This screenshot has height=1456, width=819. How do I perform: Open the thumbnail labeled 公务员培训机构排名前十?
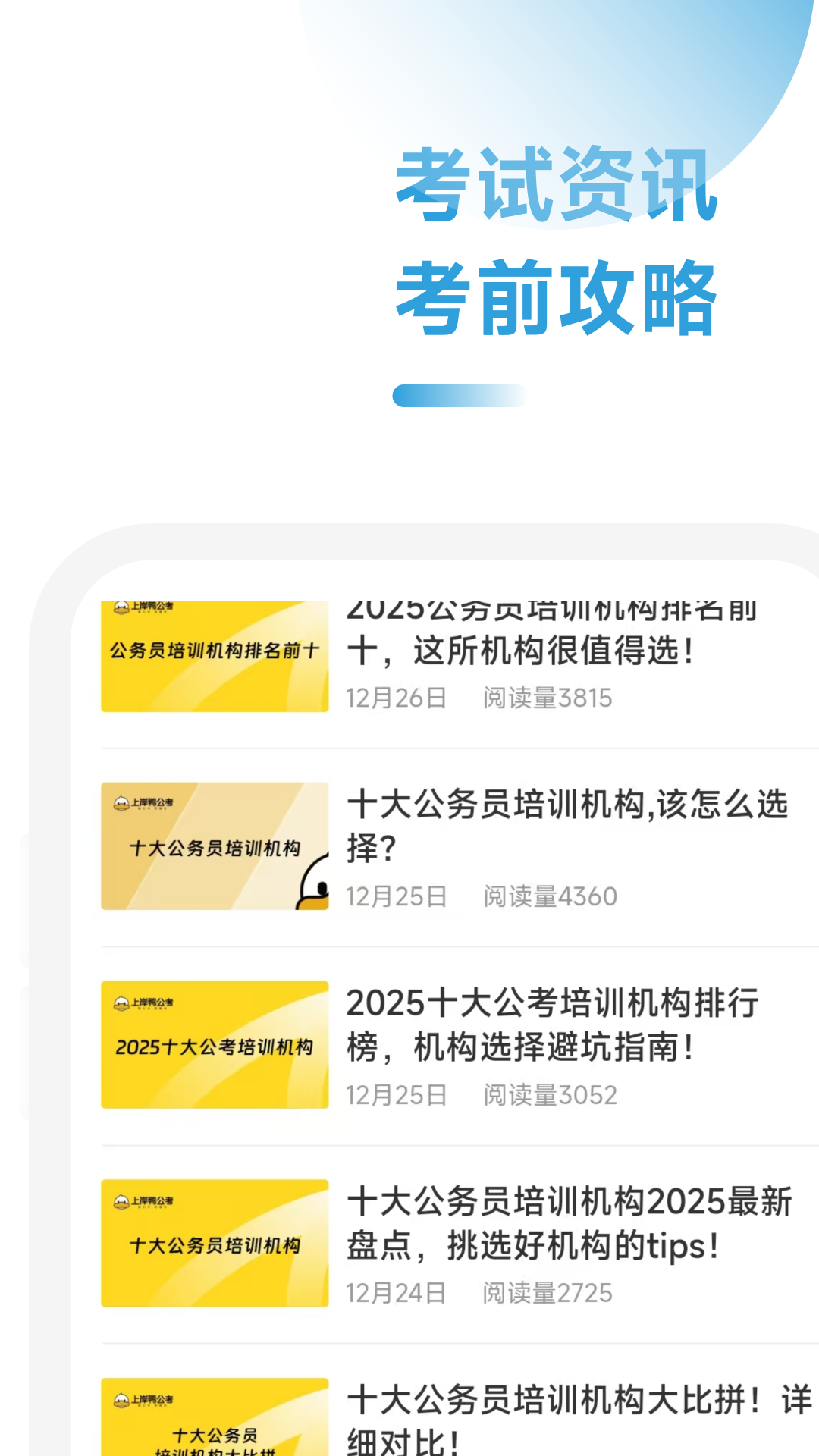(215, 654)
